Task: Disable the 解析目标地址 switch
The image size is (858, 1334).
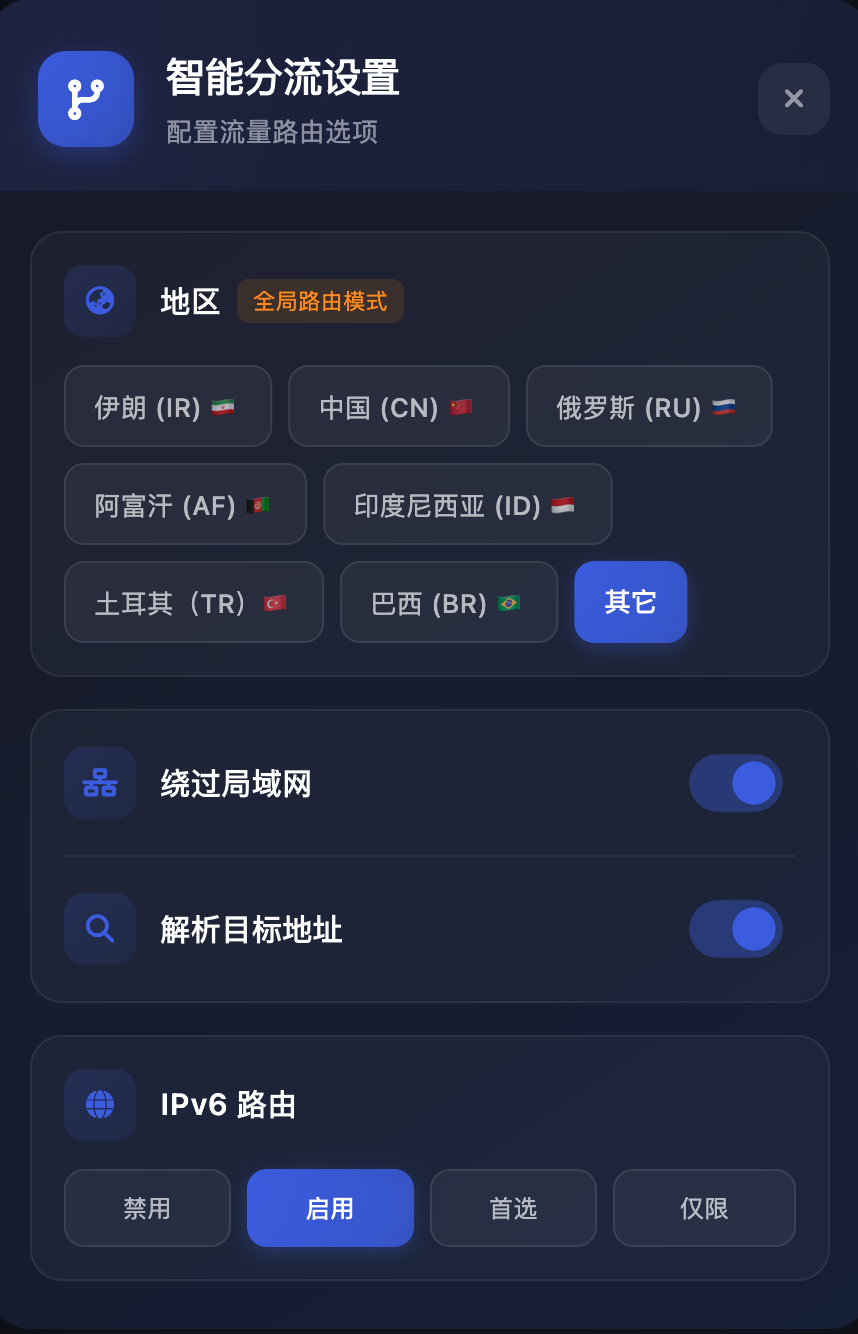Action: tap(735, 929)
